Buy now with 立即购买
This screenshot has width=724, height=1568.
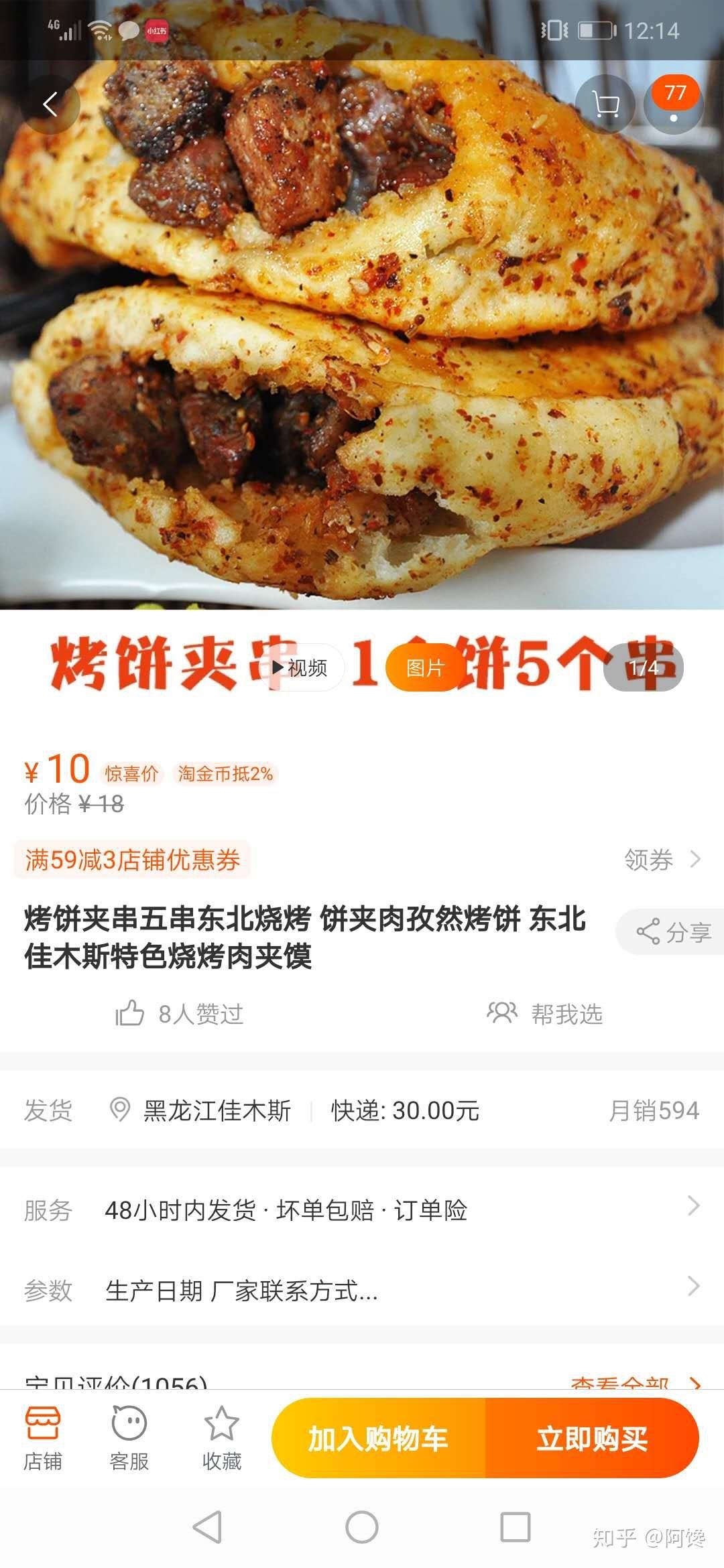(592, 1438)
